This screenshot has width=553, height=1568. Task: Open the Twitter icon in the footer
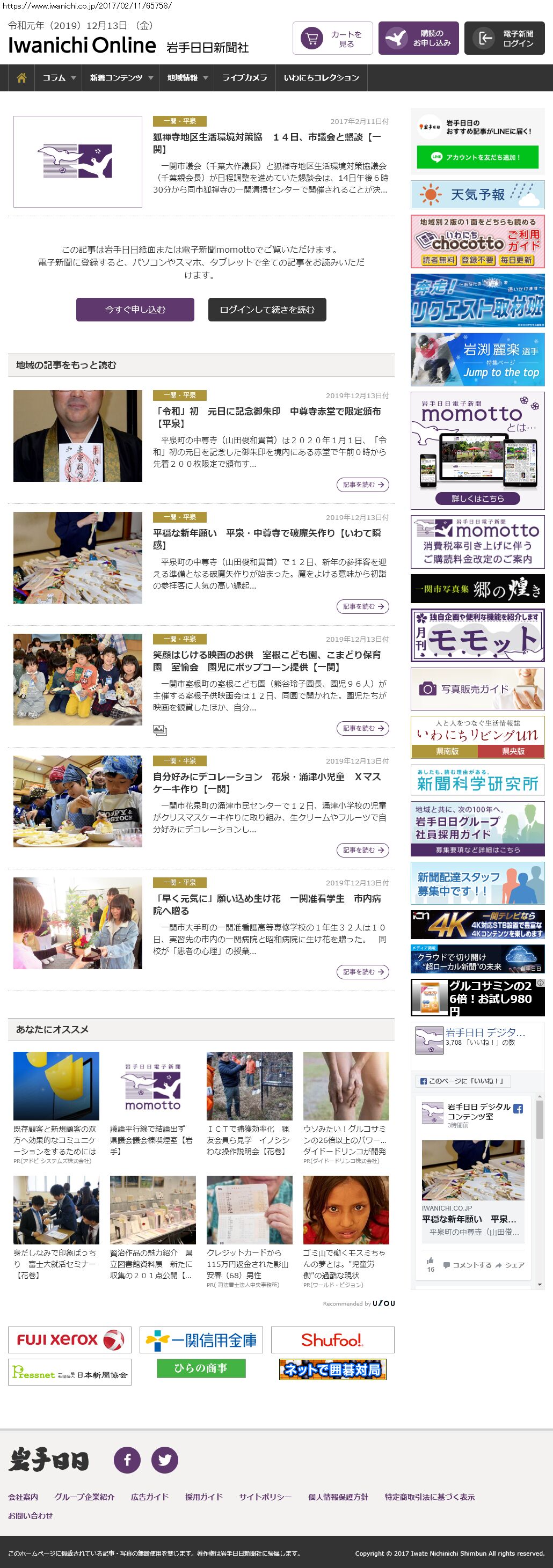coord(164,1460)
